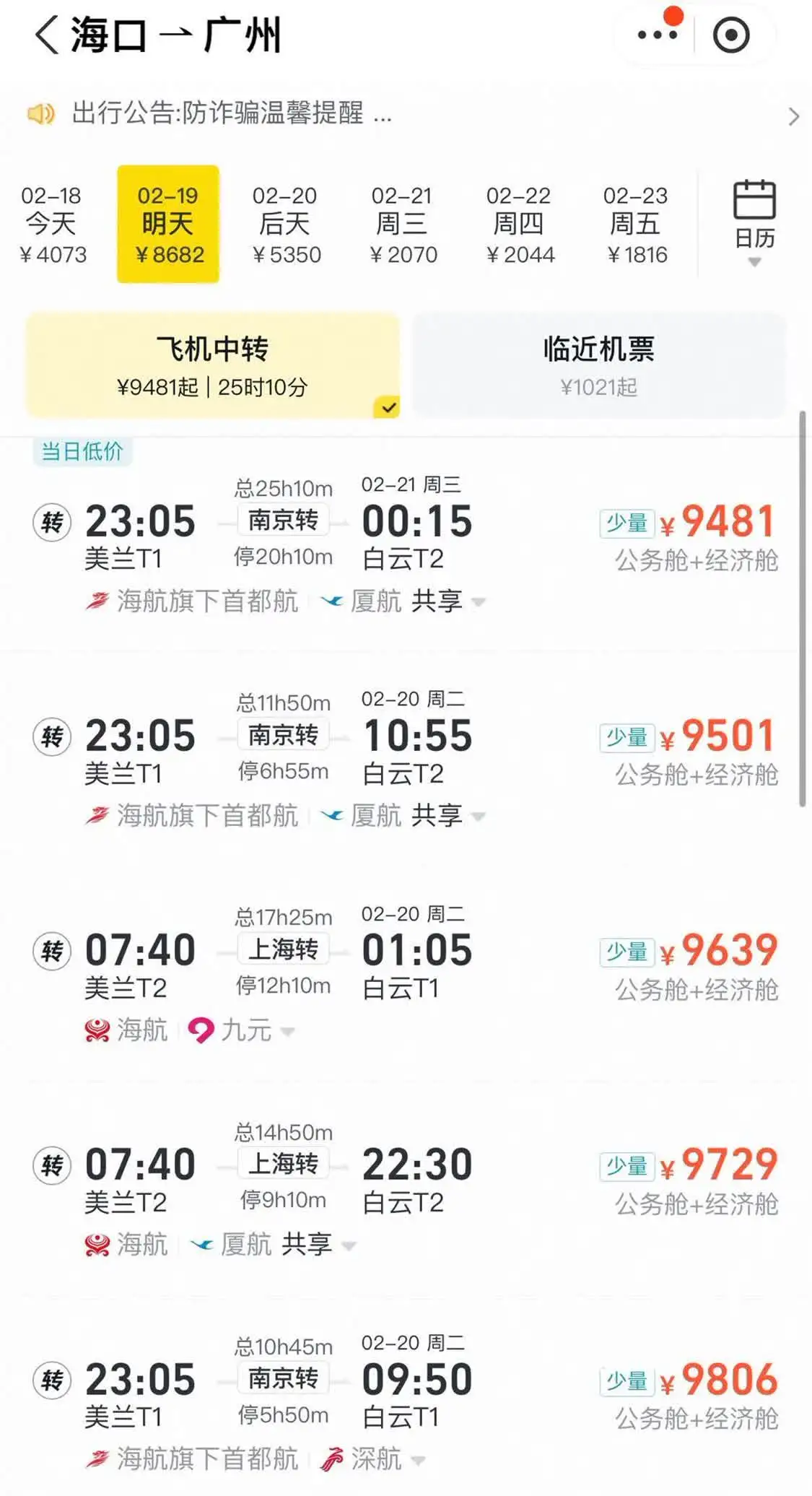
Task: Expand airline details for 海航 九元 flight
Action: point(287,1031)
